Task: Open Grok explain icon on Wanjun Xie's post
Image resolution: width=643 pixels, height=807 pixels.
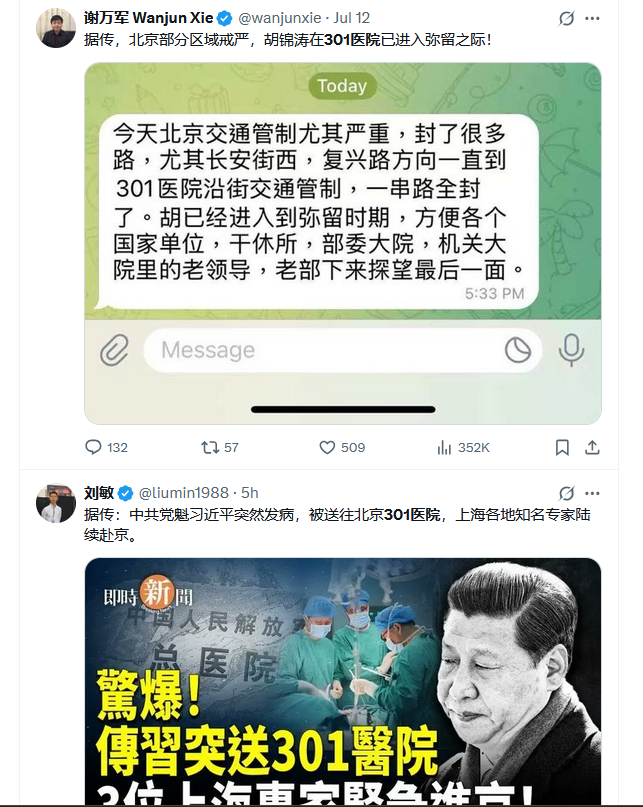Action: [567, 18]
